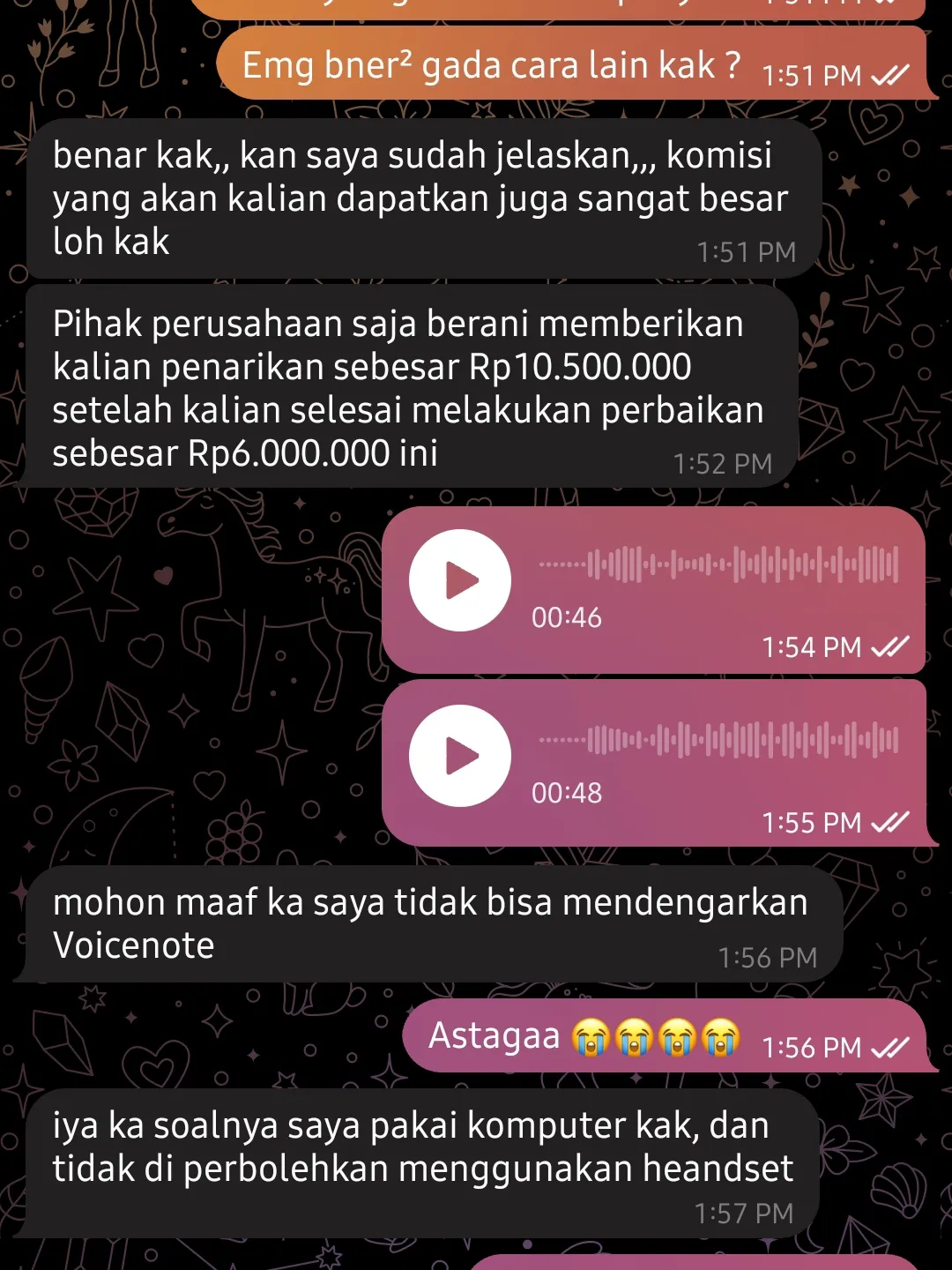This screenshot has width=952, height=1270.
Task: Play the 00:46 voice message
Action: (x=459, y=580)
